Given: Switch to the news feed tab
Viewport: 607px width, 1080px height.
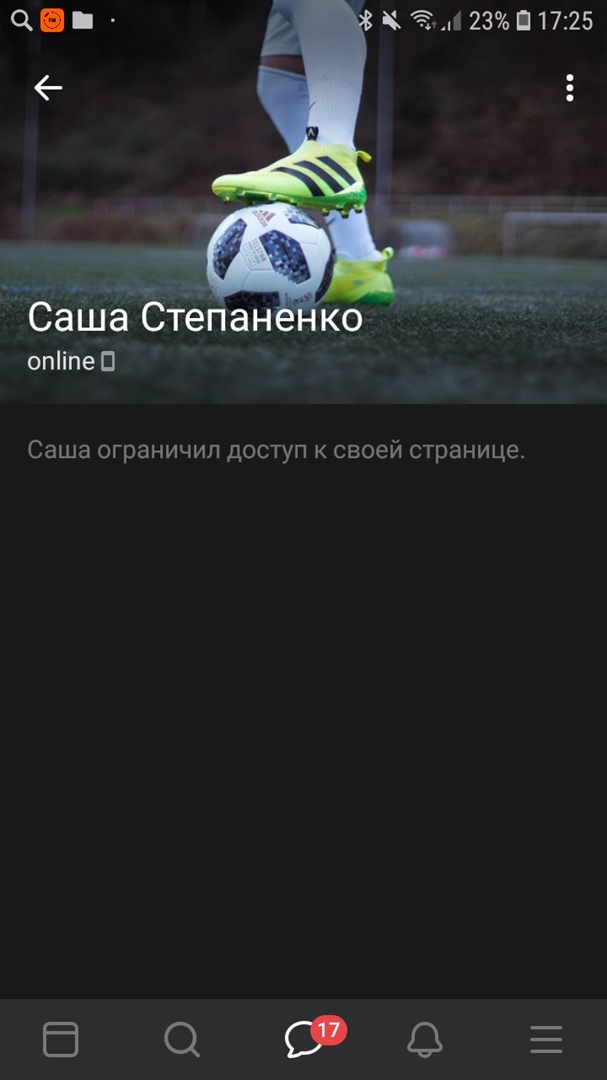Looking at the screenshot, I should point(60,1040).
